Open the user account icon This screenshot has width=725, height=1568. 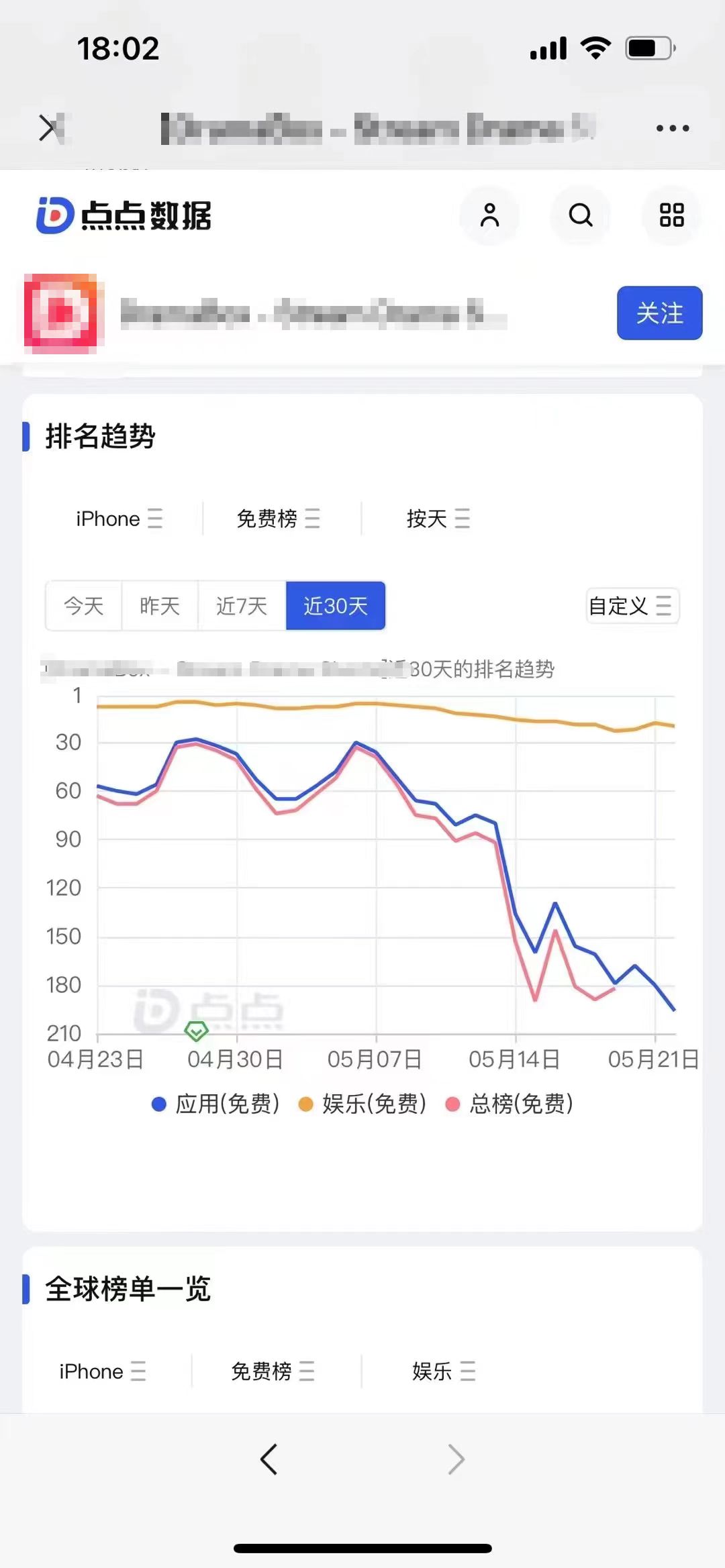point(489,215)
